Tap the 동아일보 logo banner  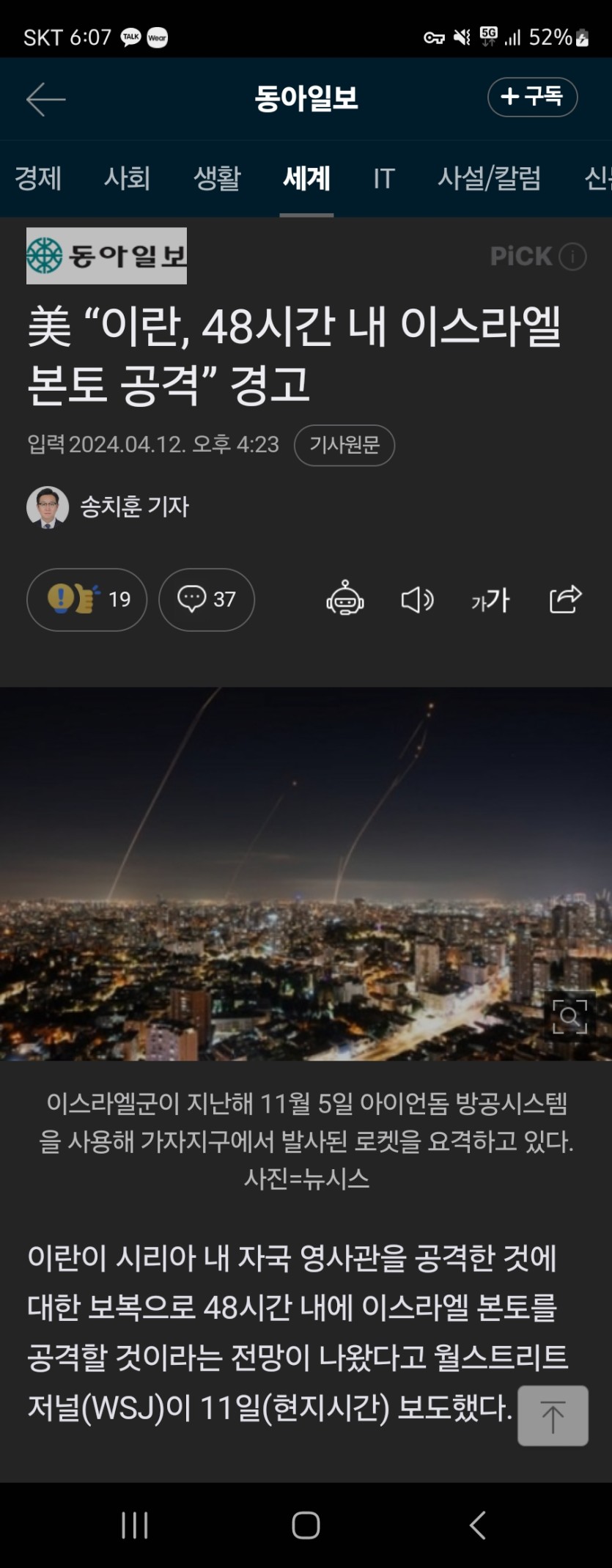(107, 256)
